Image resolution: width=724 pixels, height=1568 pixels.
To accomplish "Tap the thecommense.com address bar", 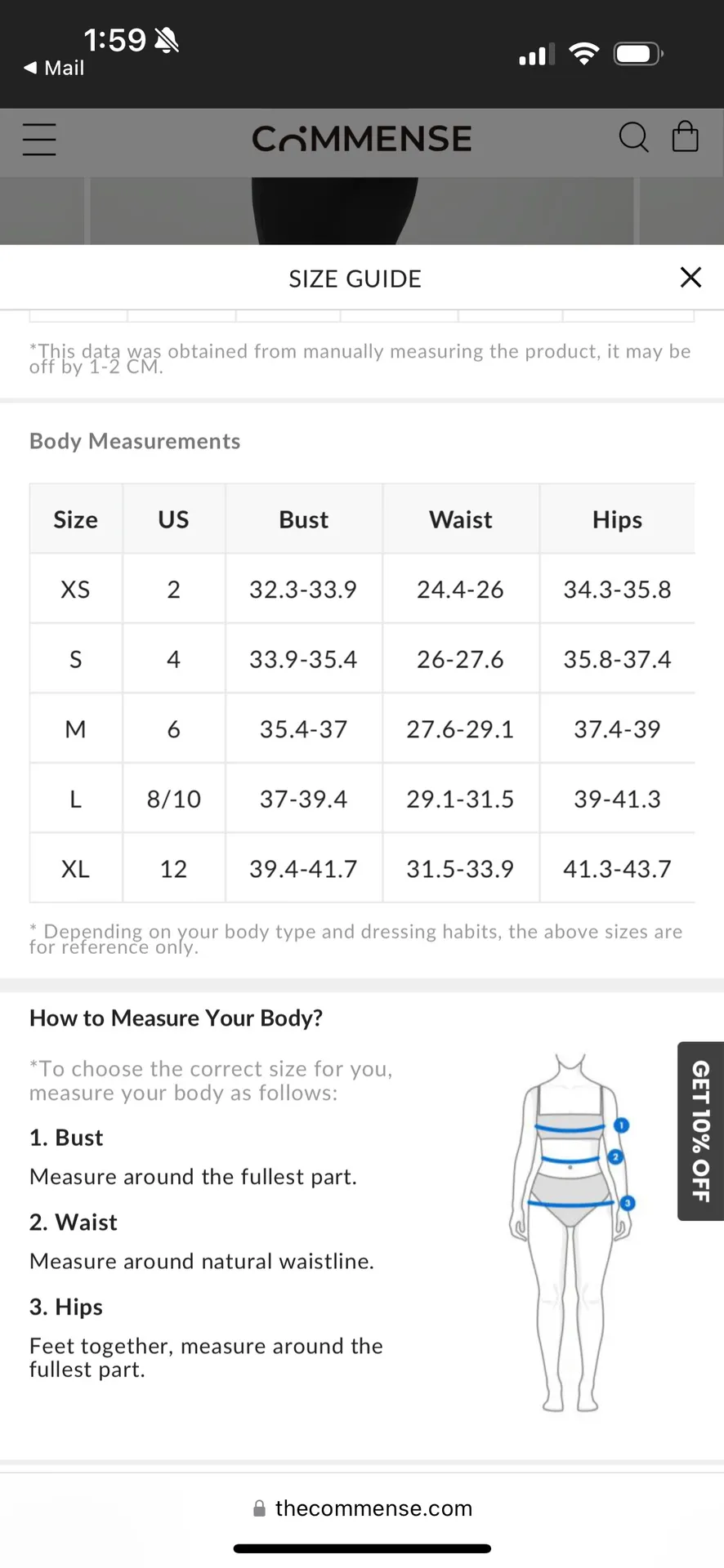I will tap(362, 1508).
